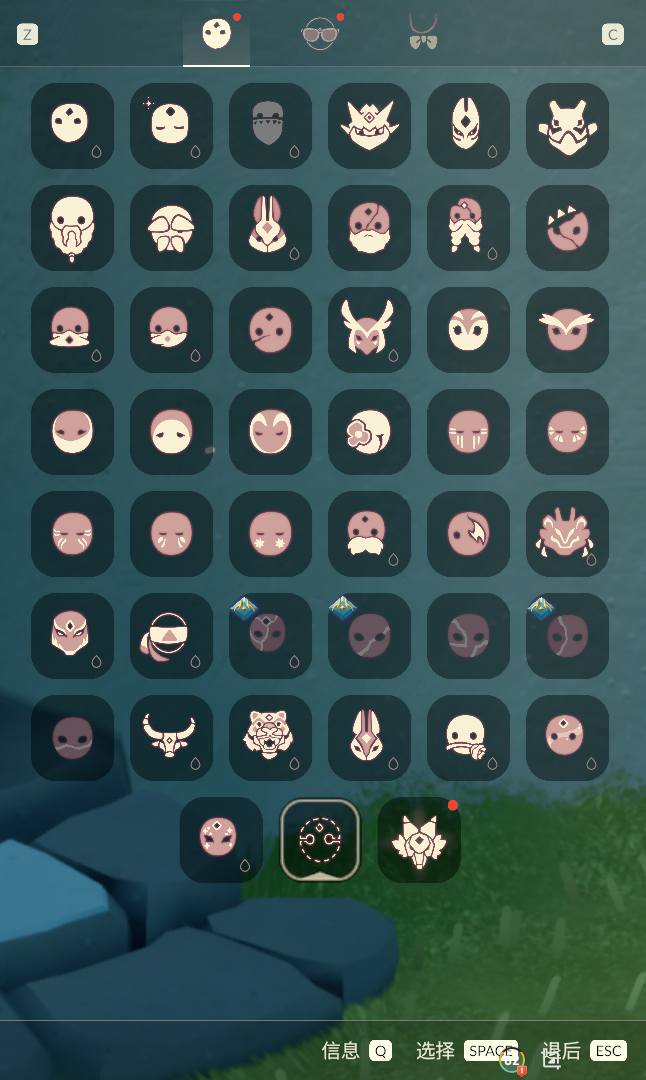Screen dimensions: 646x1080
Task: Select the mask holding a rose
Action: click(x=468, y=738)
